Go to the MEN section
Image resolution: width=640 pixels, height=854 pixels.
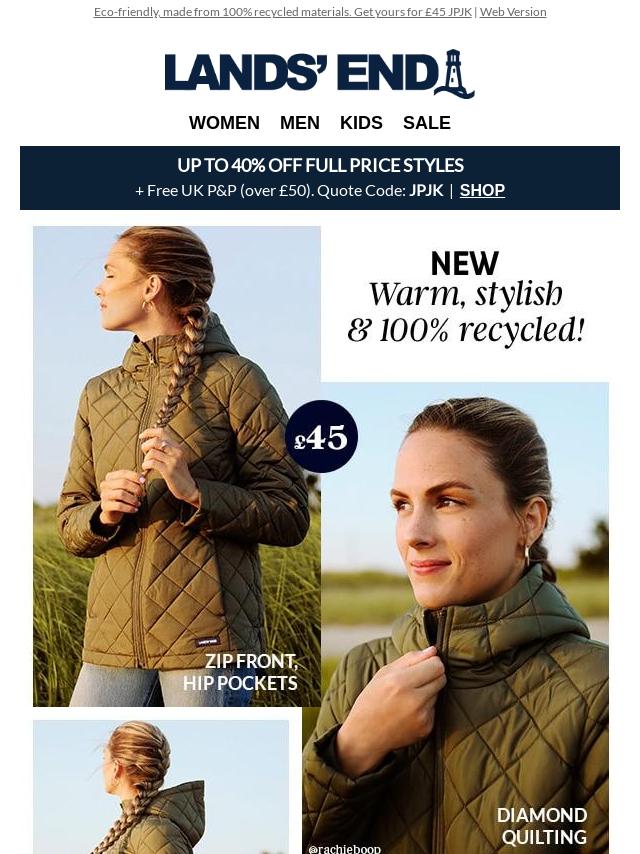point(299,123)
